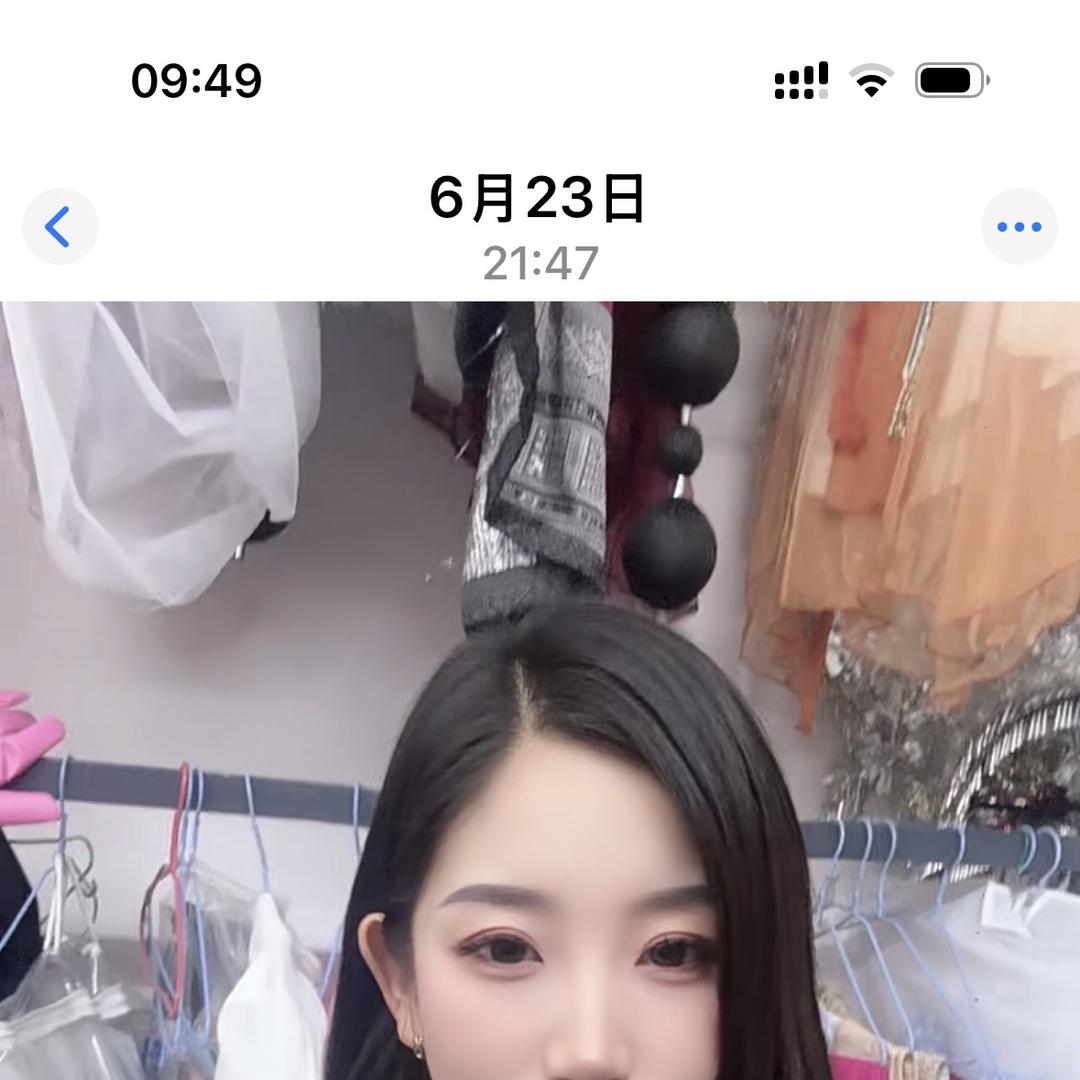
Task: Go back to the photo library
Action: [x=60, y=227]
